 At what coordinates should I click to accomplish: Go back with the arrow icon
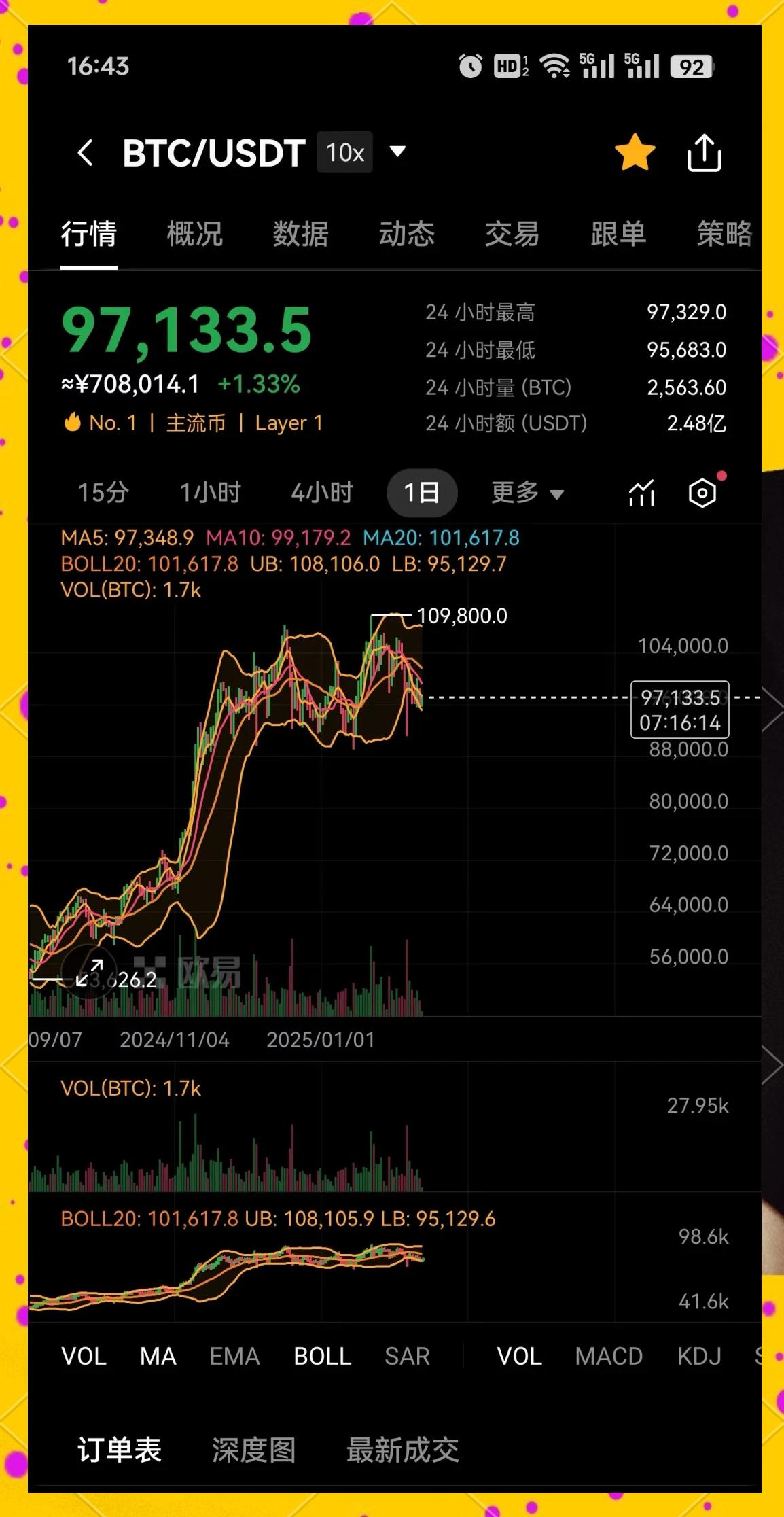pos(86,152)
